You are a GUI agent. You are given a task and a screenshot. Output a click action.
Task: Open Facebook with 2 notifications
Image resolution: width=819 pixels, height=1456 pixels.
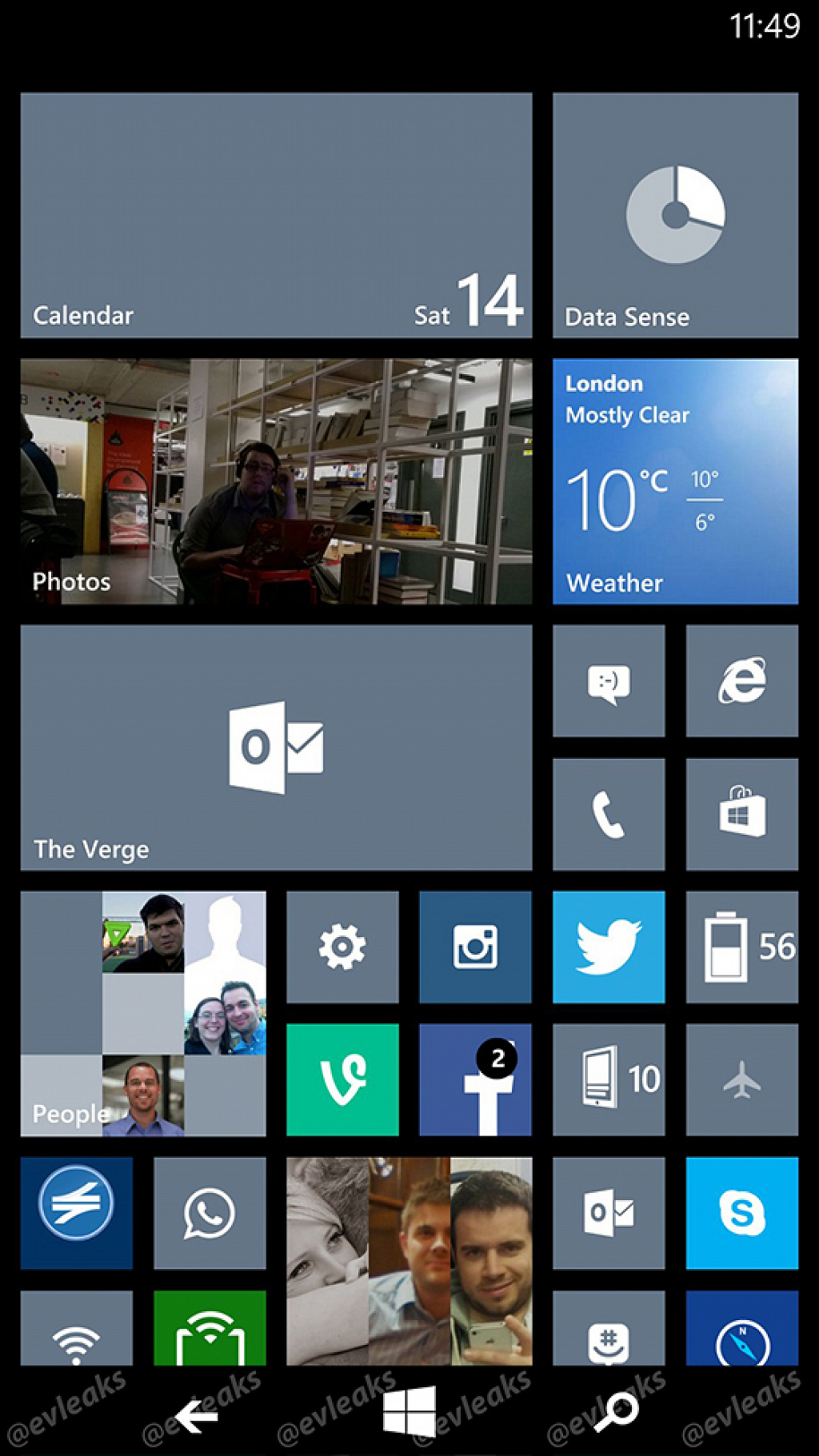click(475, 1080)
